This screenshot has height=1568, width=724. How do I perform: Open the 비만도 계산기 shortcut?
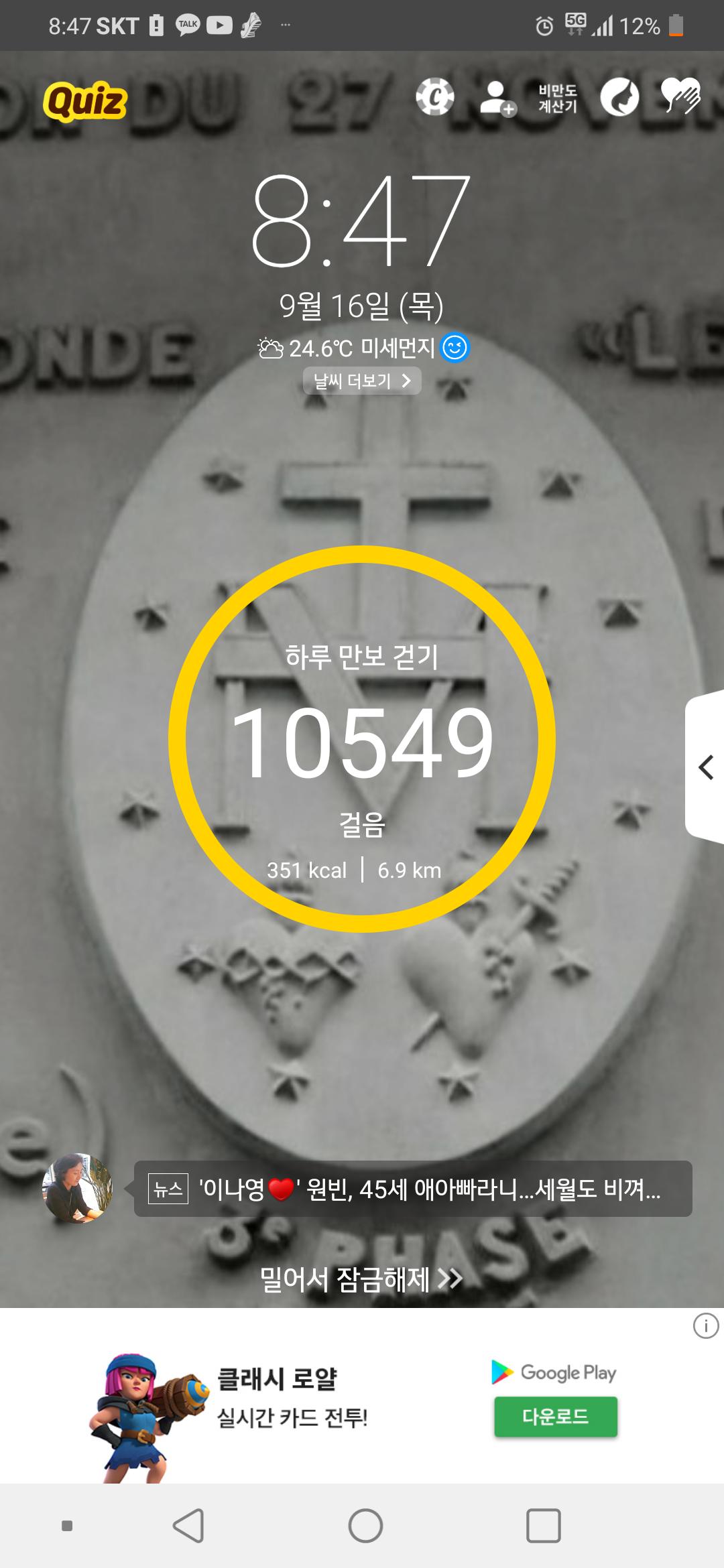tap(557, 99)
